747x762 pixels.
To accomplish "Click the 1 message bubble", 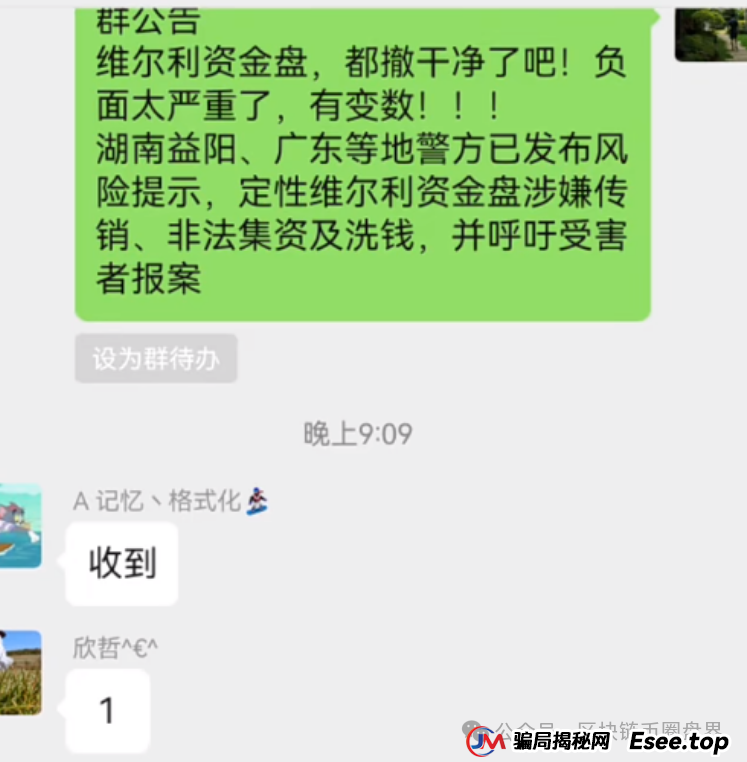I will coord(107,710).
